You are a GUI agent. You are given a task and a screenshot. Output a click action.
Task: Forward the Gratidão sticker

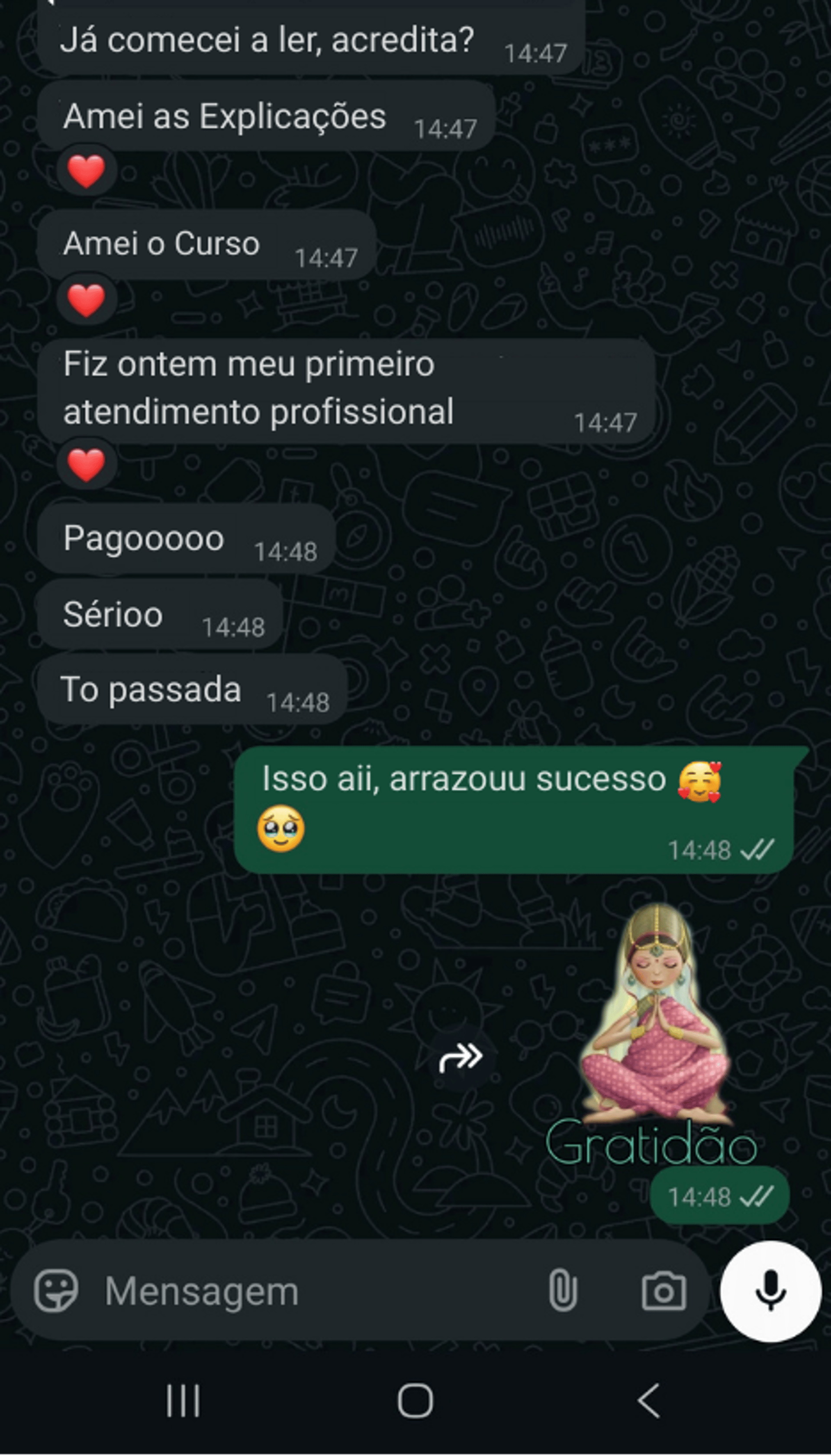coord(461,1058)
